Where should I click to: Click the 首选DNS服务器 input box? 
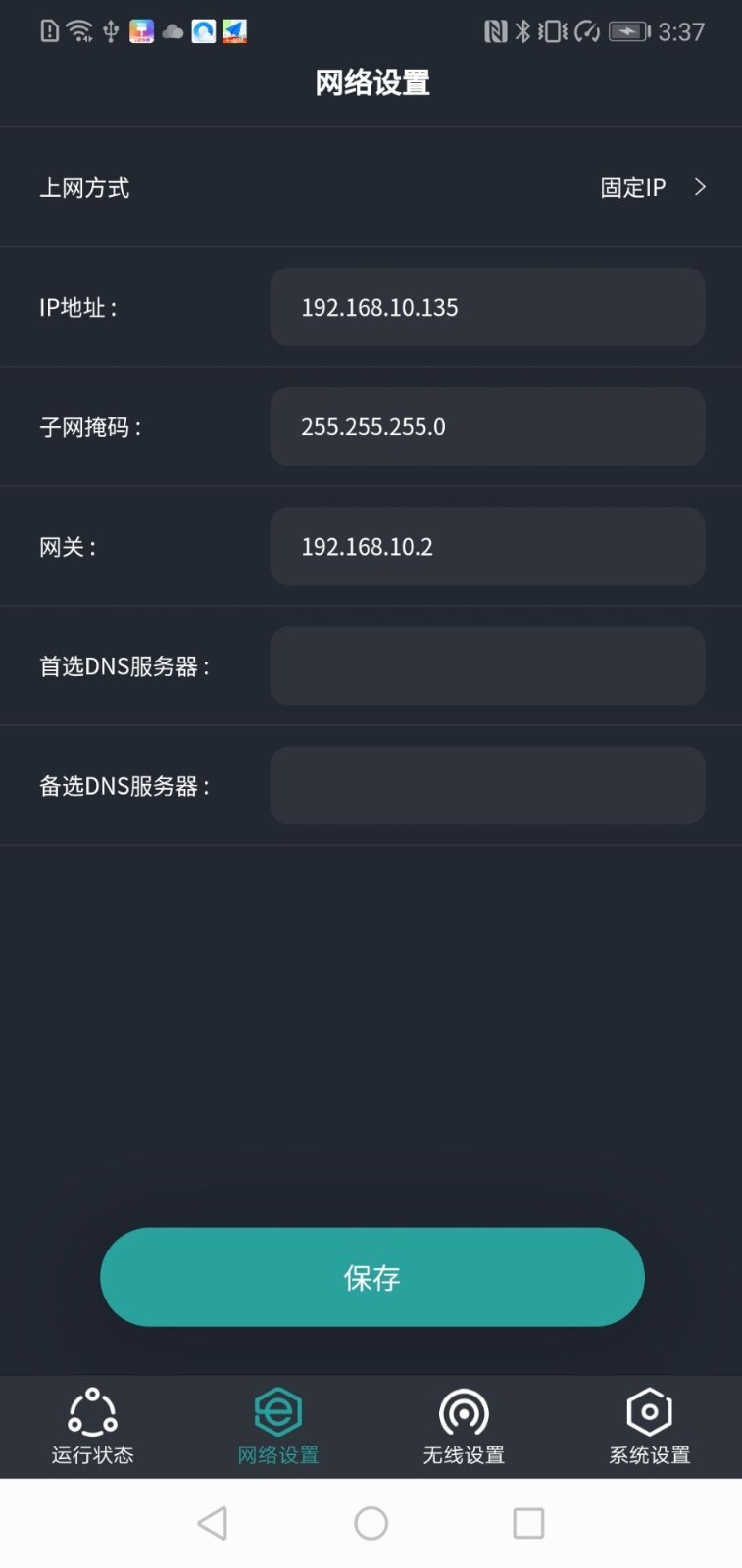(x=487, y=665)
